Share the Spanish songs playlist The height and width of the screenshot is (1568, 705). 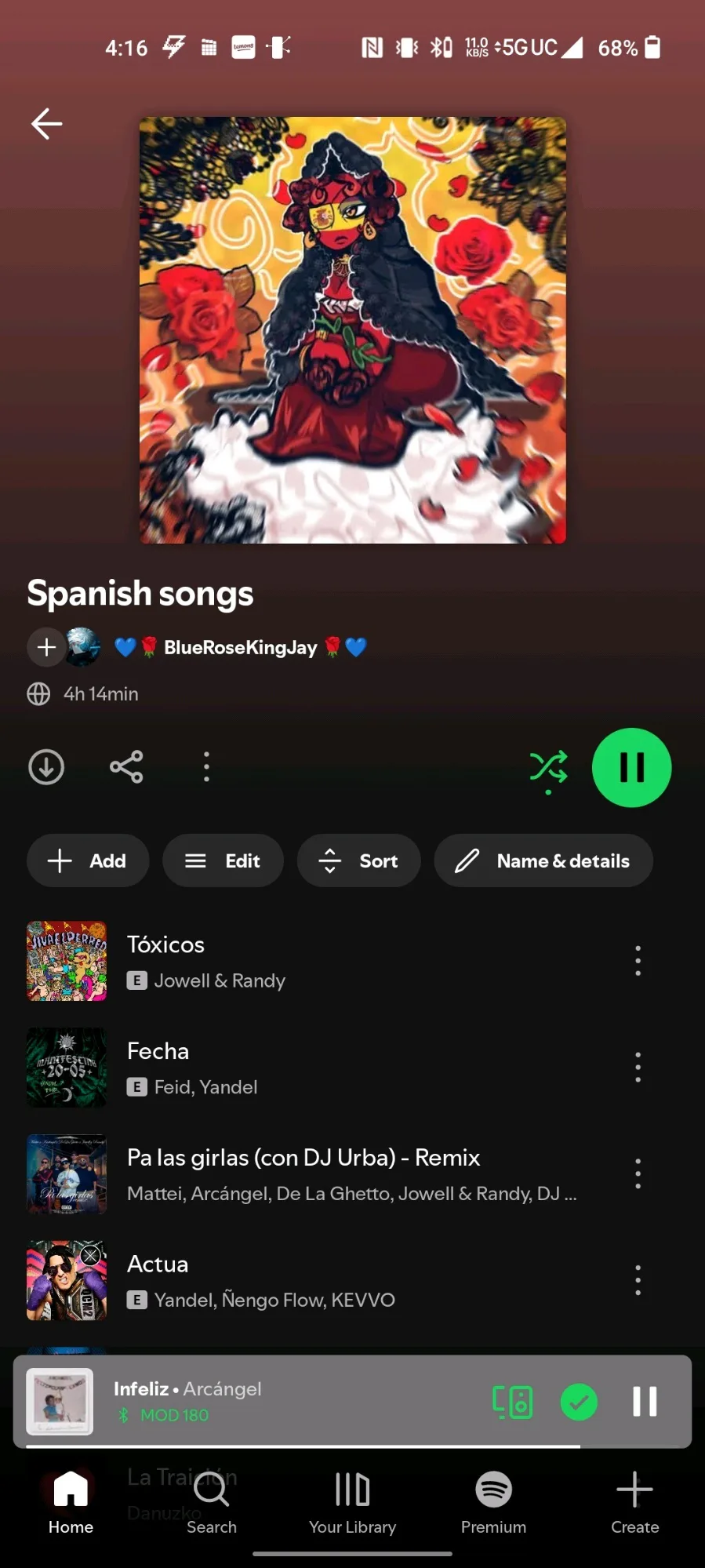tap(126, 767)
